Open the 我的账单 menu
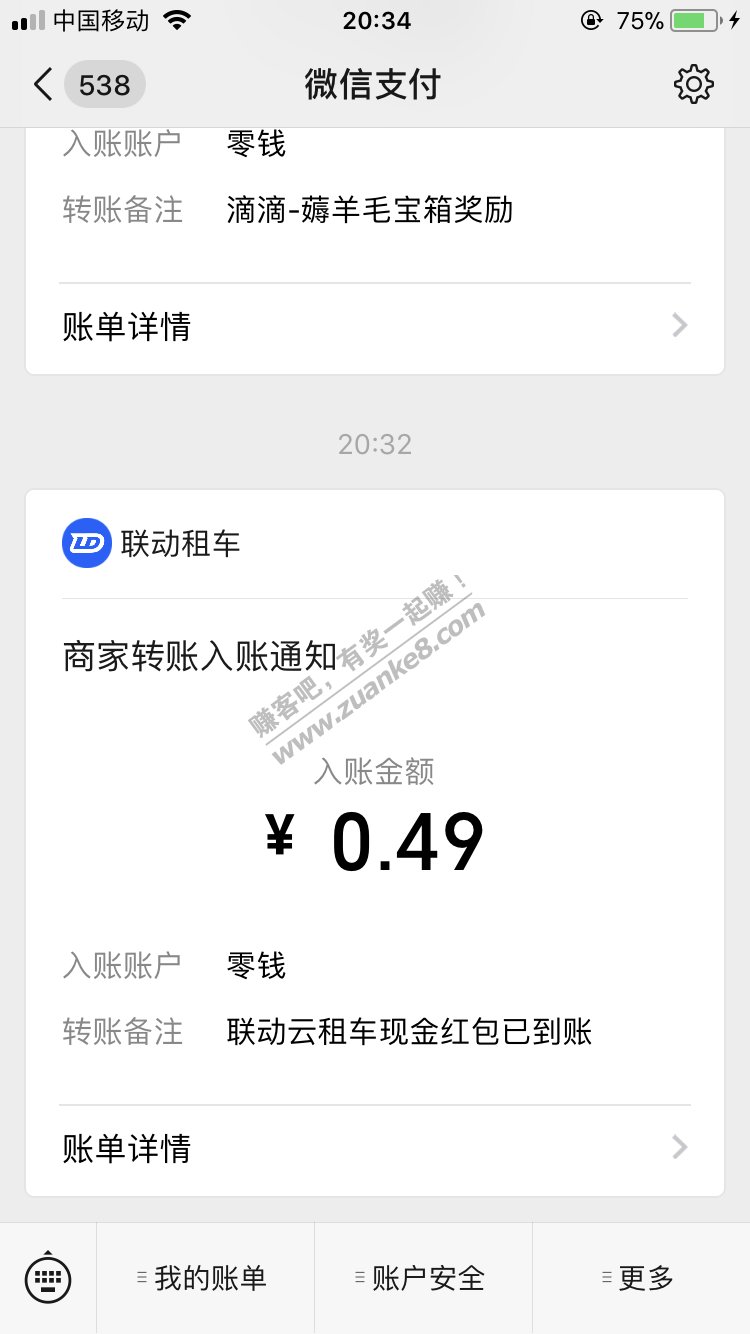 (205, 1278)
